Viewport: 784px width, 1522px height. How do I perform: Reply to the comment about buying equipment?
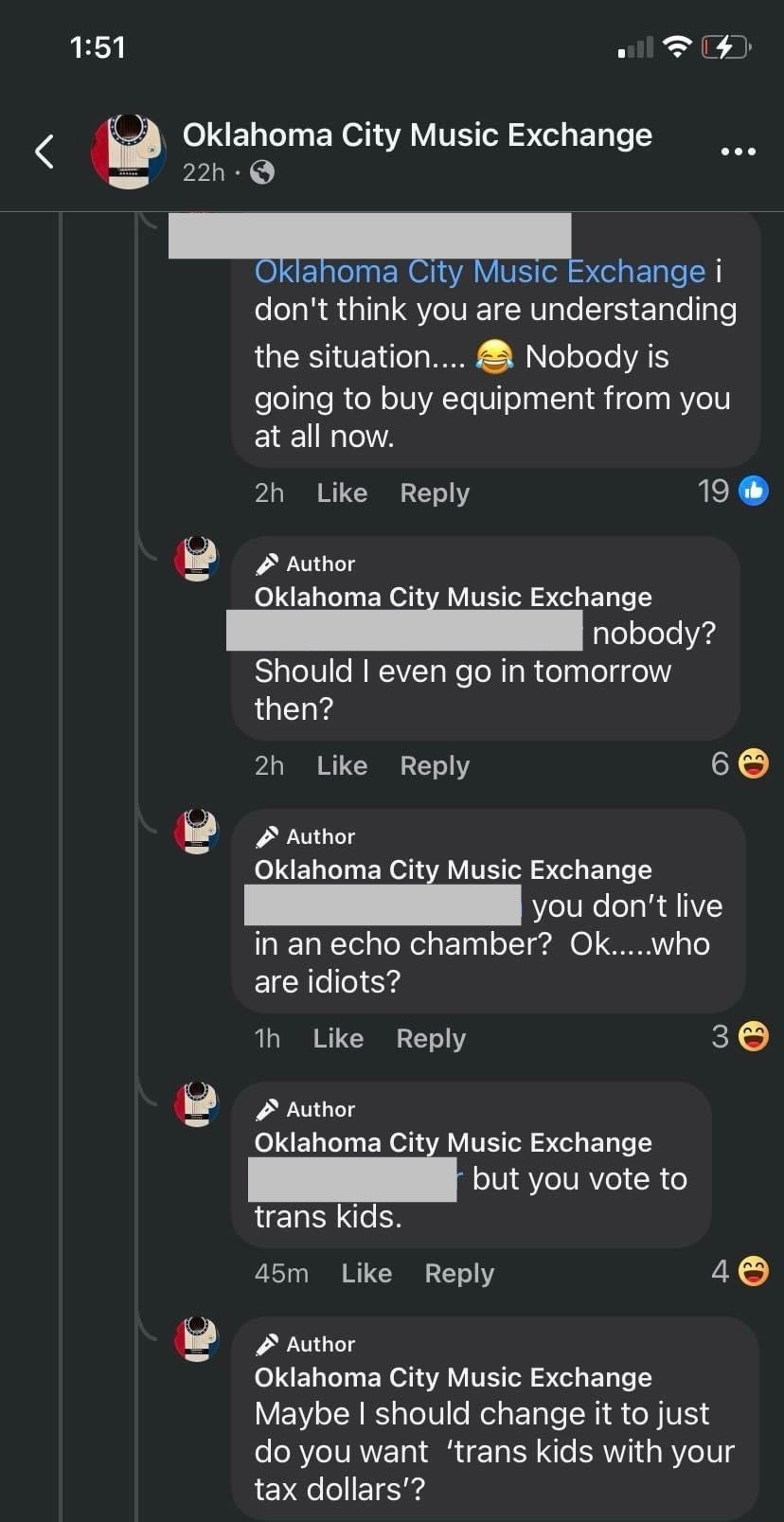tap(435, 492)
